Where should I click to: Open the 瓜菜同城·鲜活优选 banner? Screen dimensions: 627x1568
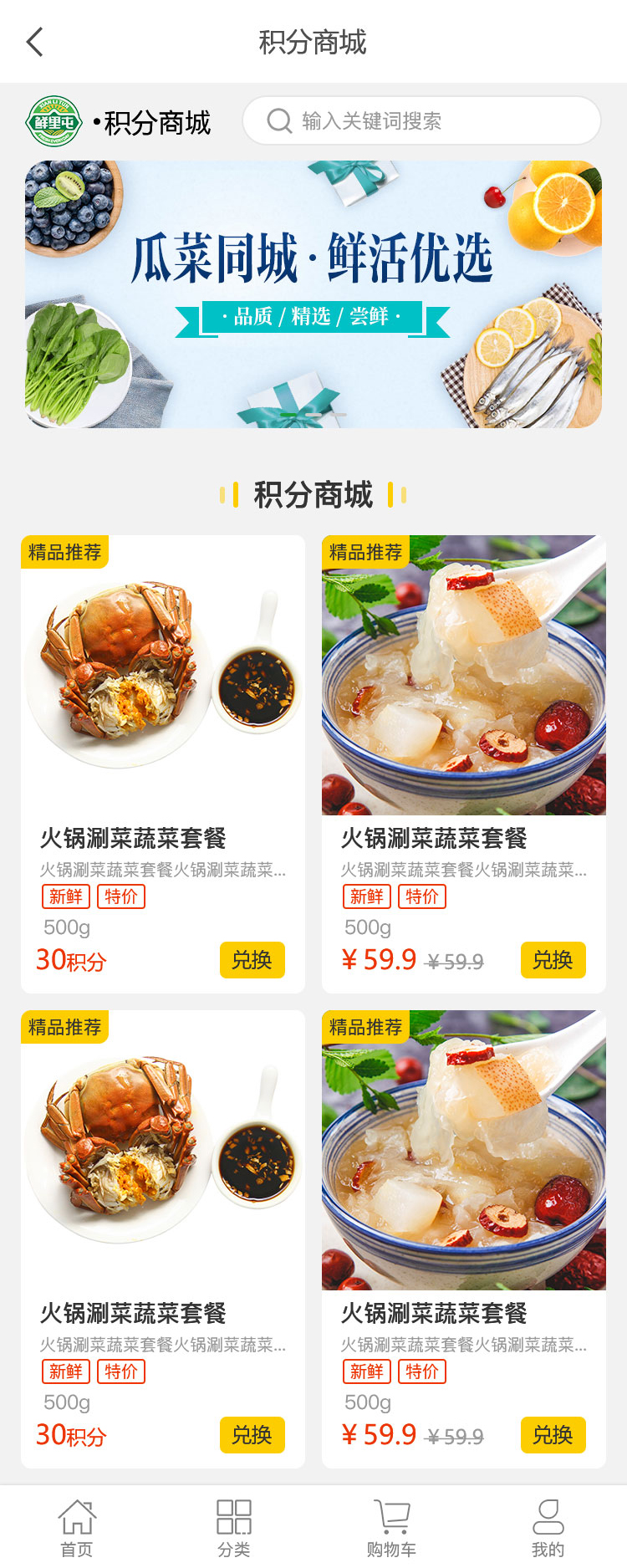(313, 294)
